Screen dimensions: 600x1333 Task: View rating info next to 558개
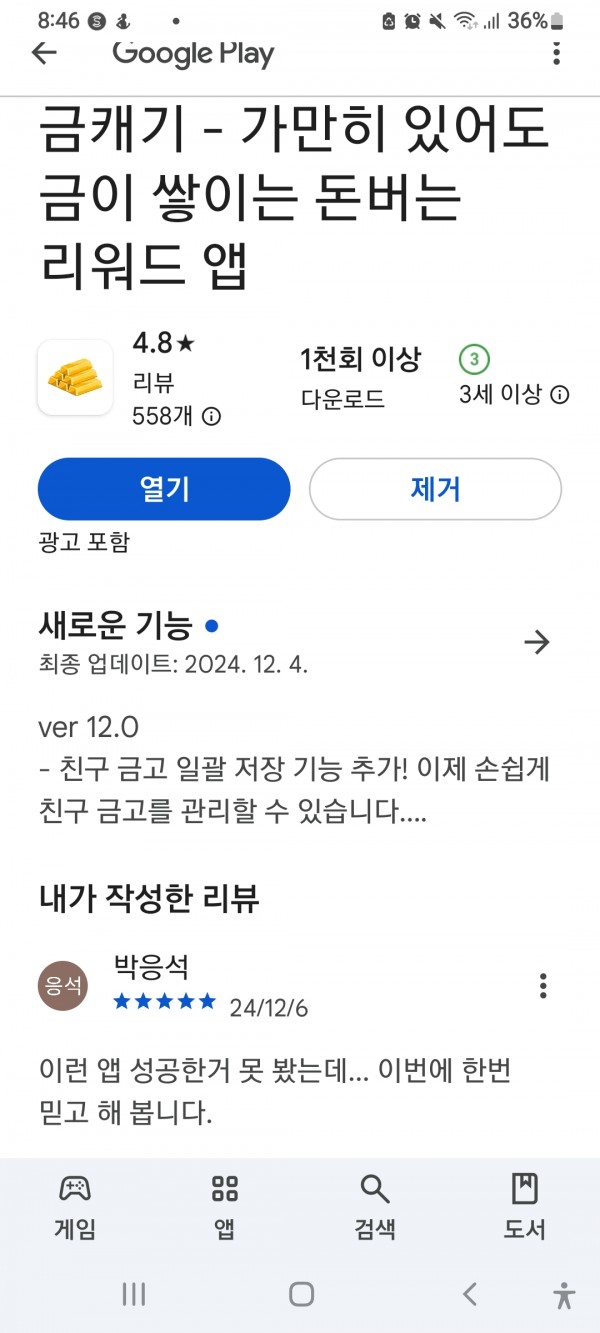[211, 417]
